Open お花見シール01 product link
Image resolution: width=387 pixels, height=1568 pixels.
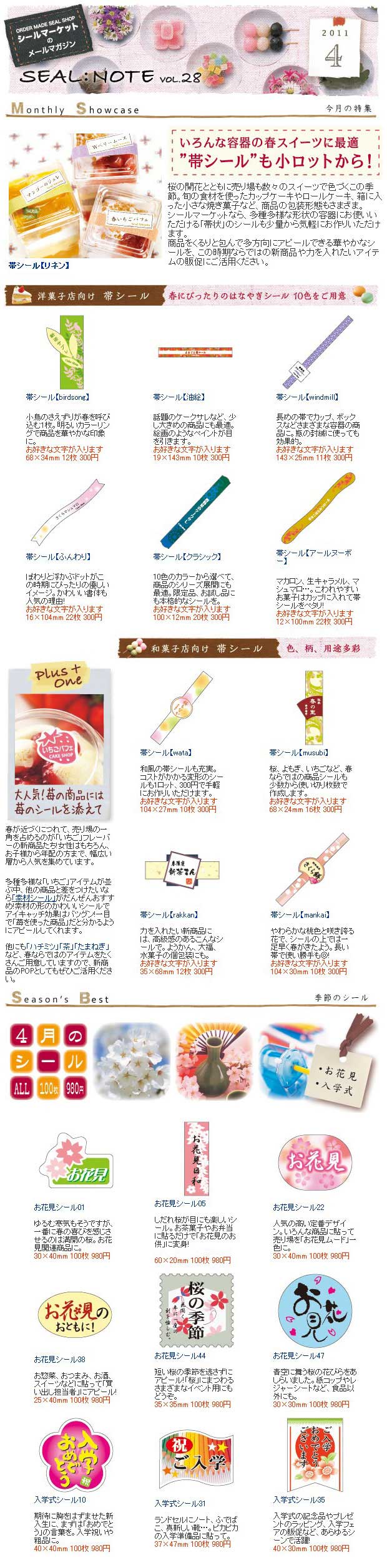point(59,1207)
